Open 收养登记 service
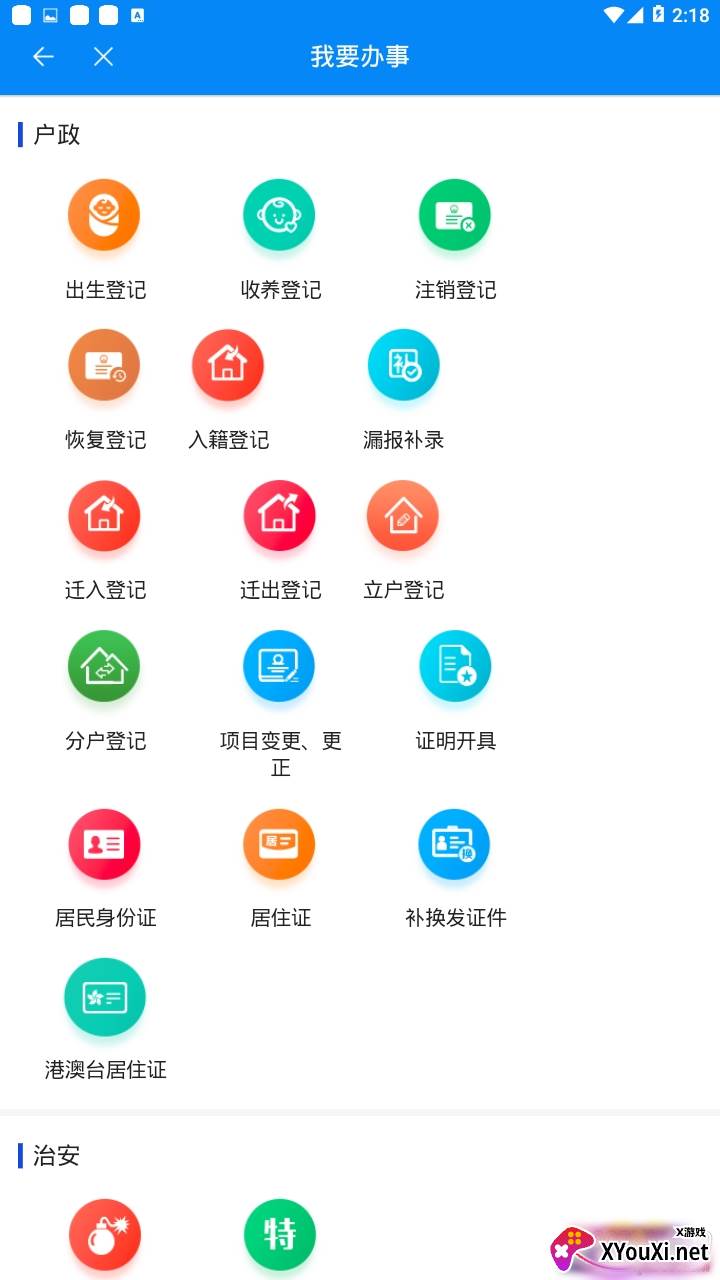720x1280 pixels. tap(279, 216)
